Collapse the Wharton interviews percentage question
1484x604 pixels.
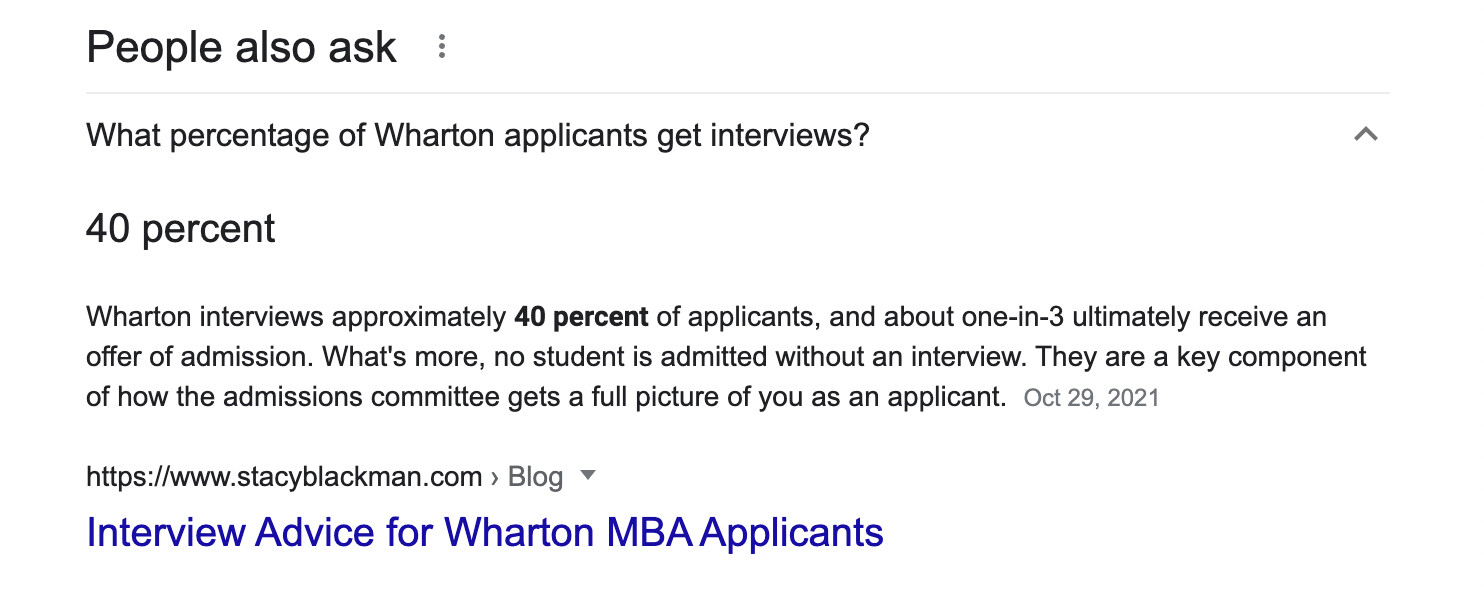point(1365,134)
